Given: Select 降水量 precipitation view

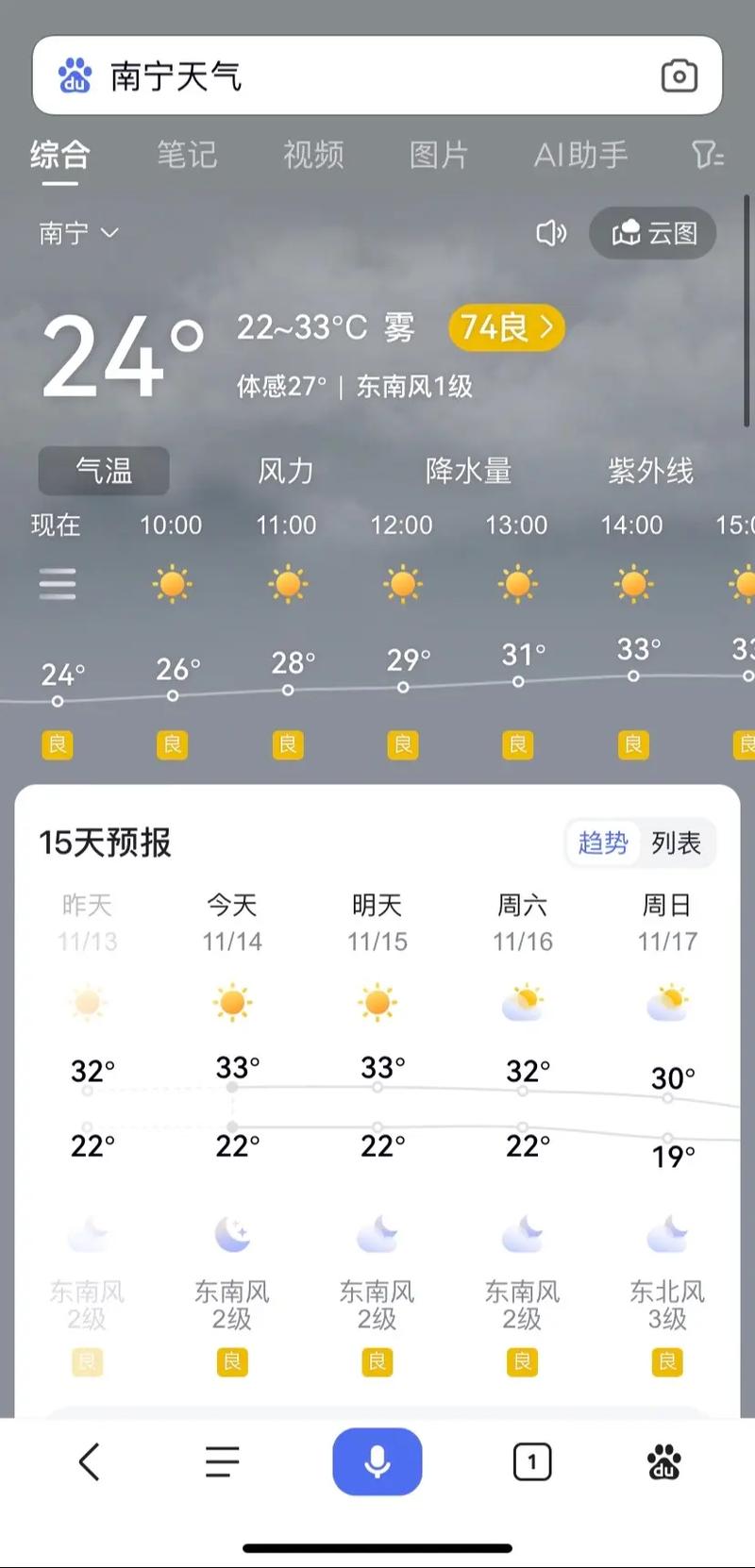Looking at the screenshot, I should [469, 471].
